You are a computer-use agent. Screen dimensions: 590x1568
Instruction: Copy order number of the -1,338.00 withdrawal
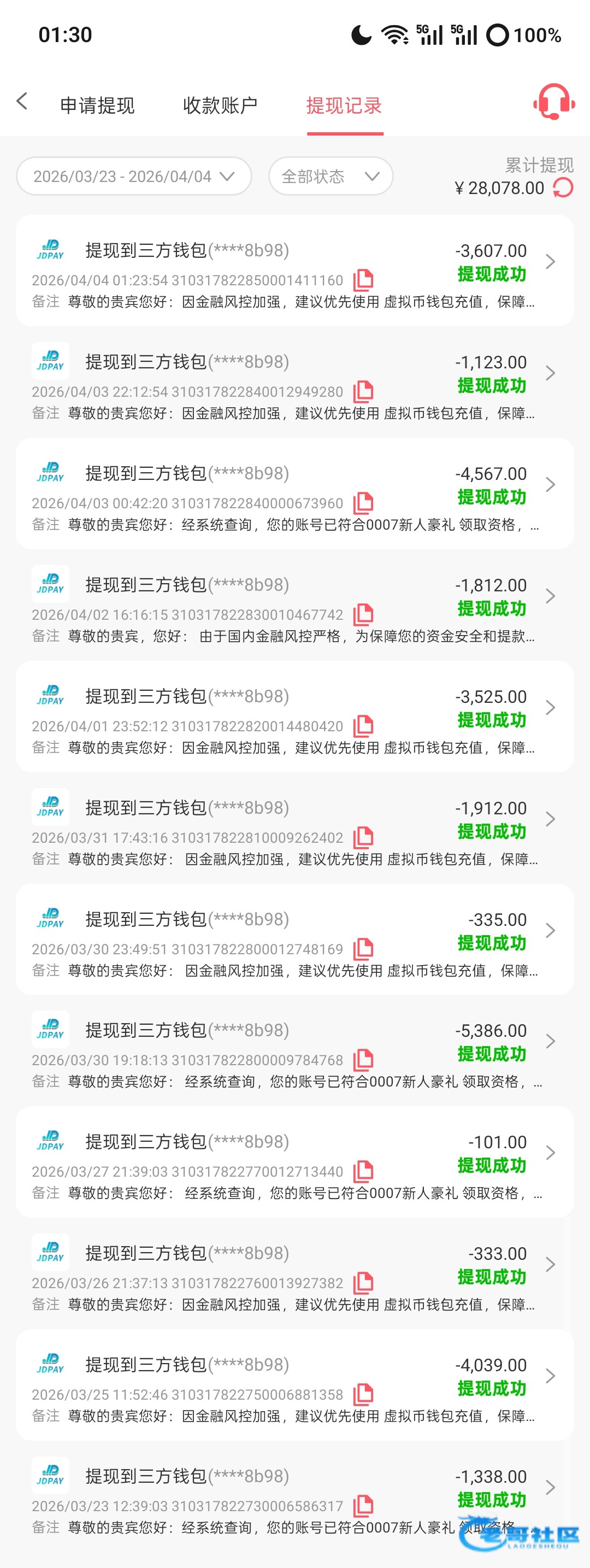pyautogui.click(x=363, y=1506)
